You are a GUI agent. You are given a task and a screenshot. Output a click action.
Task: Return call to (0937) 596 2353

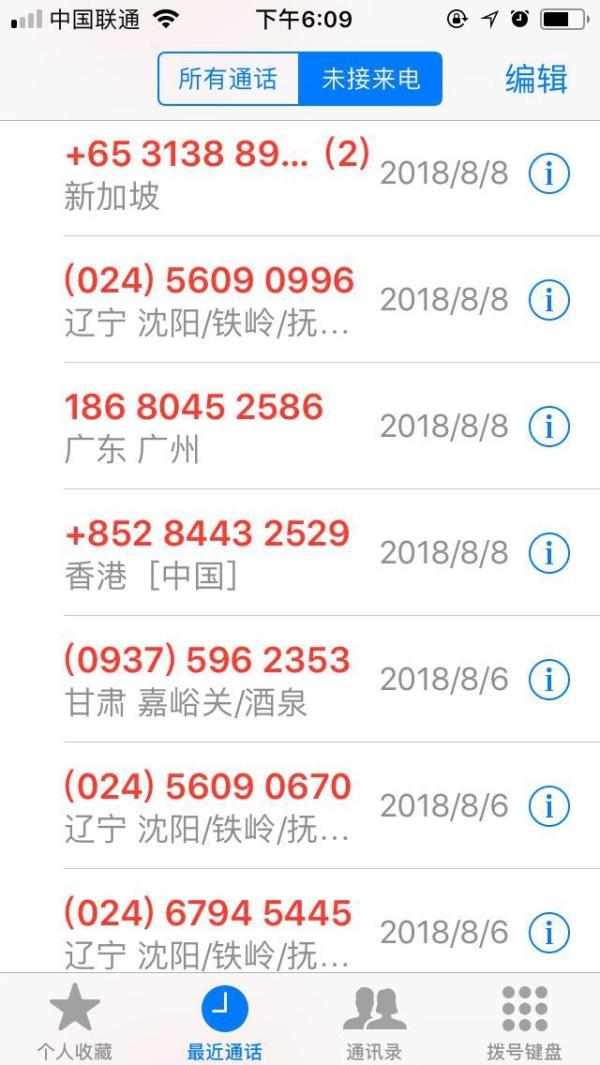[206, 679]
